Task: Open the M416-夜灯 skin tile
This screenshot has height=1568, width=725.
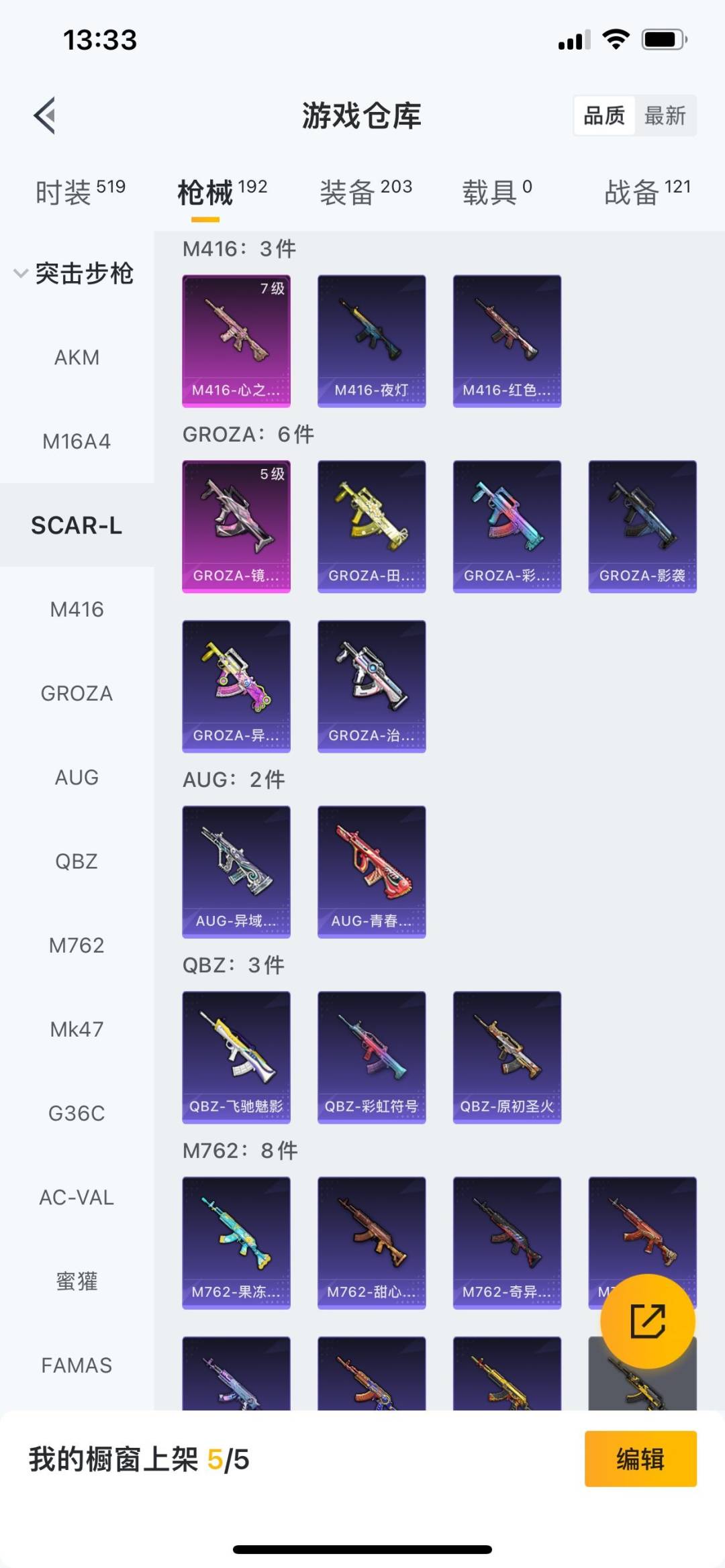Action: pos(371,341)
